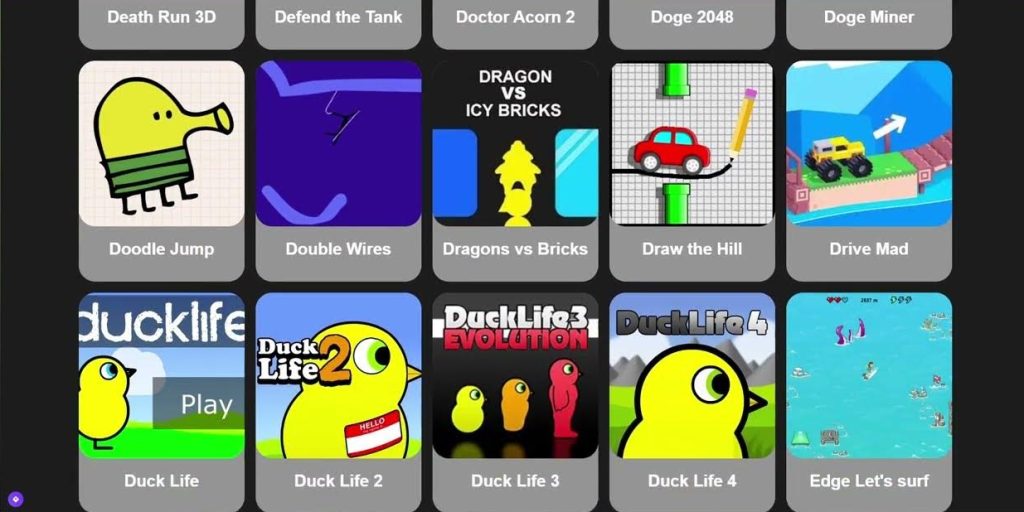Open Edge Let's surf game

[x=869, y=377]
